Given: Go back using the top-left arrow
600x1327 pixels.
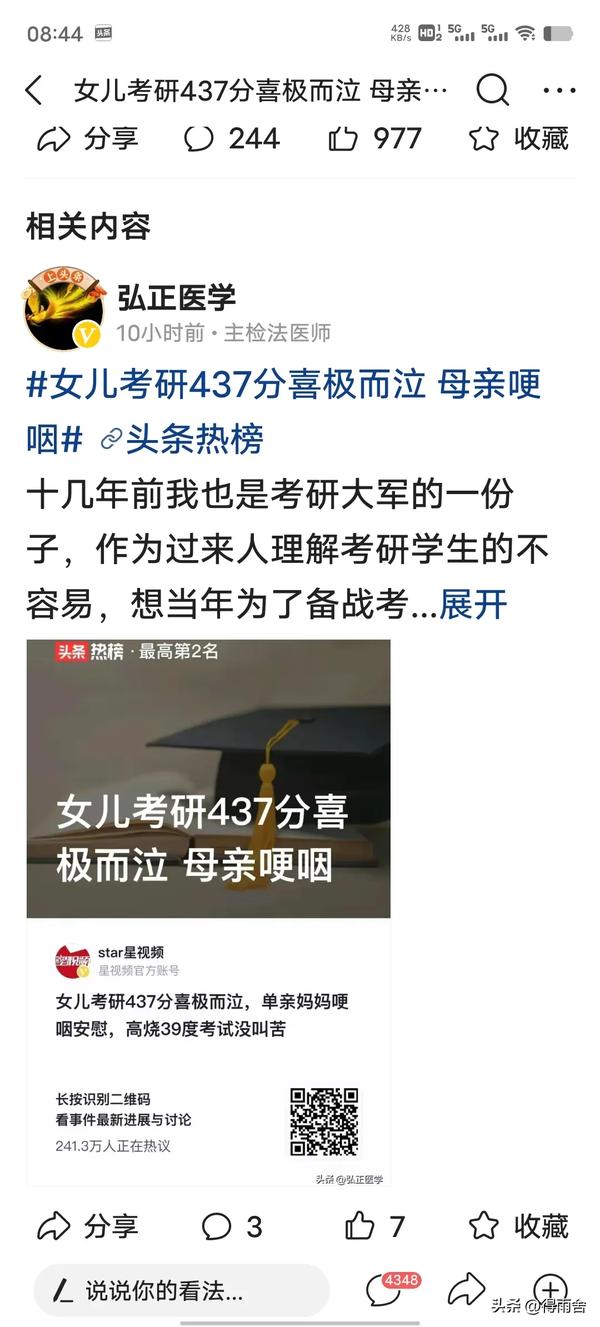Looking at the screenshot, I should point(34,91).
